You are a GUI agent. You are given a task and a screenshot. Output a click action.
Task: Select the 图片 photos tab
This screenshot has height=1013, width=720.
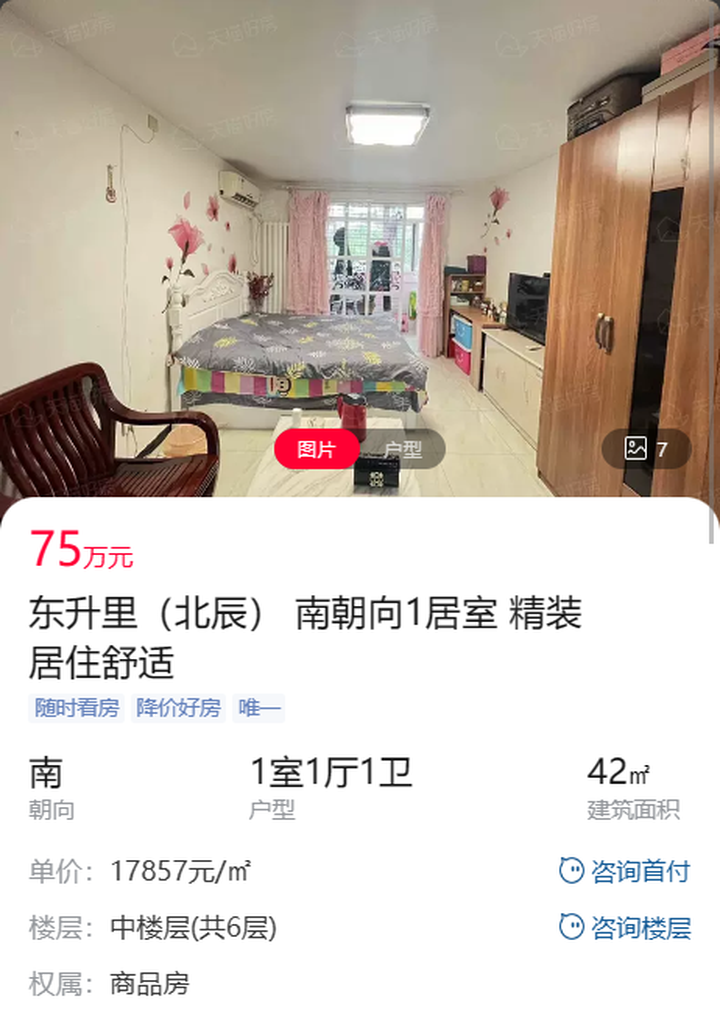pyautogui.click(x=317, y=449)
